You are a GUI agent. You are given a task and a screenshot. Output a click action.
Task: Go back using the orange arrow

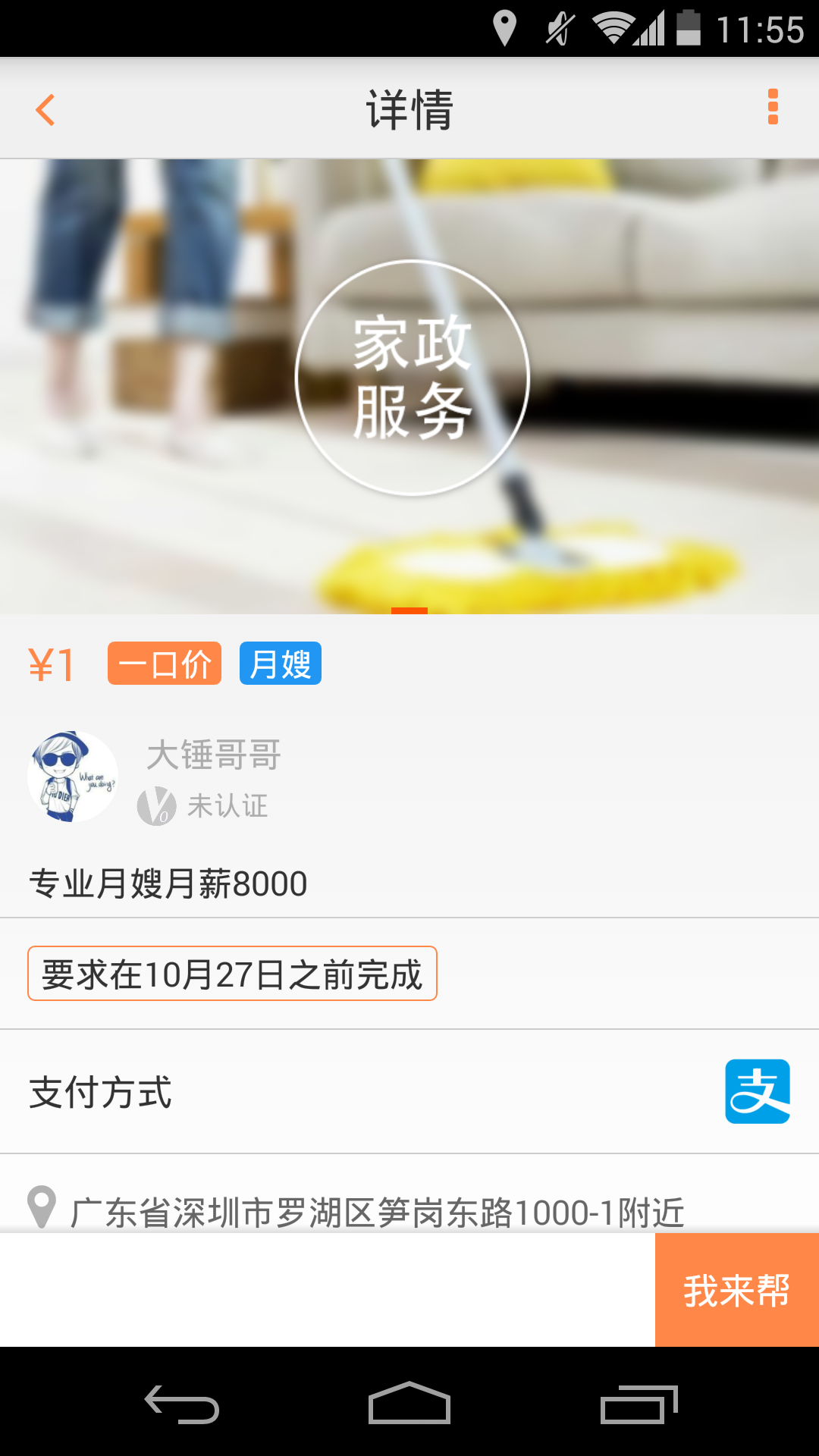click(x=45, y=110)
